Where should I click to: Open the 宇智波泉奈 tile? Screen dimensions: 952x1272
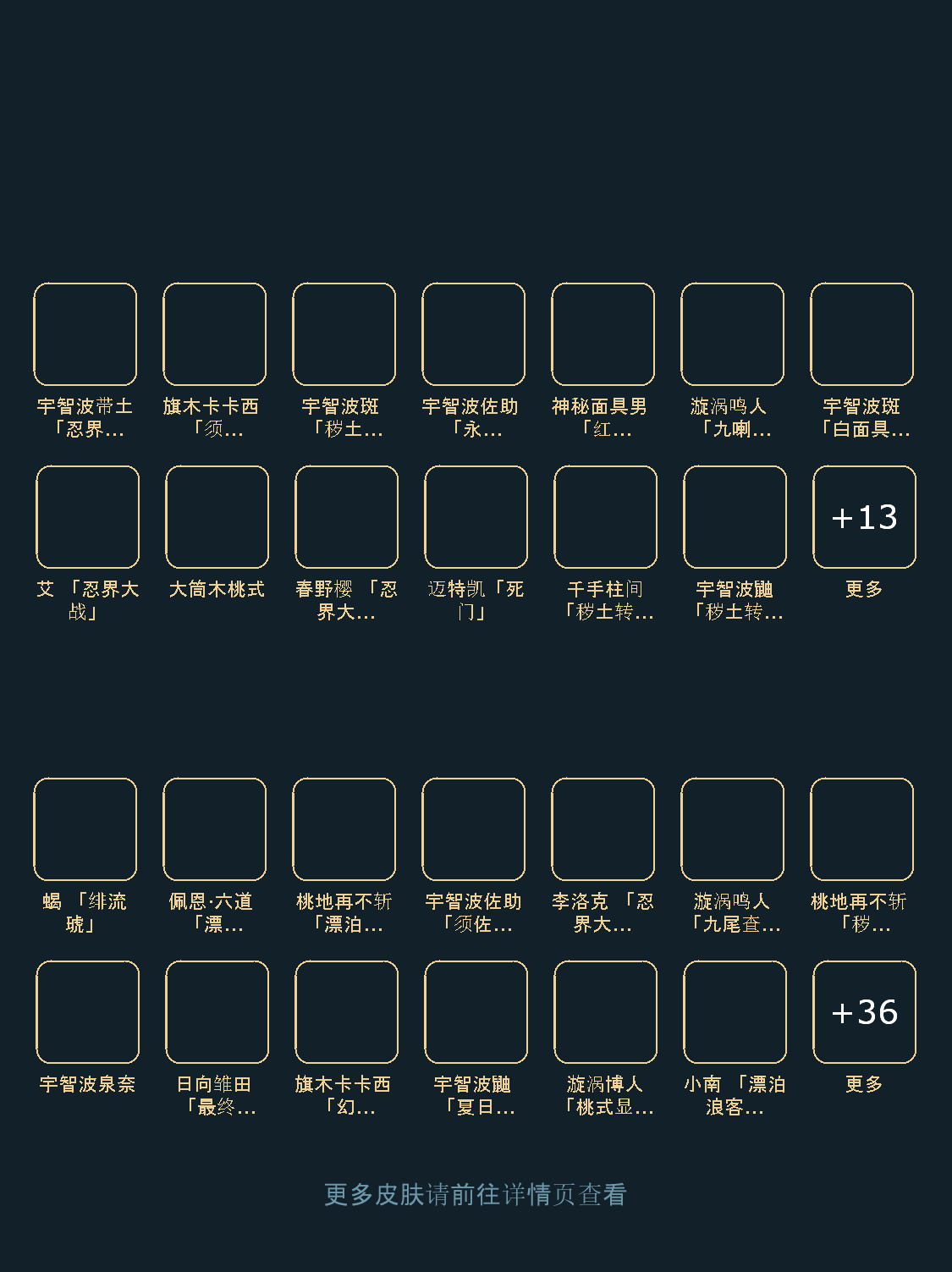(87, 1012)
